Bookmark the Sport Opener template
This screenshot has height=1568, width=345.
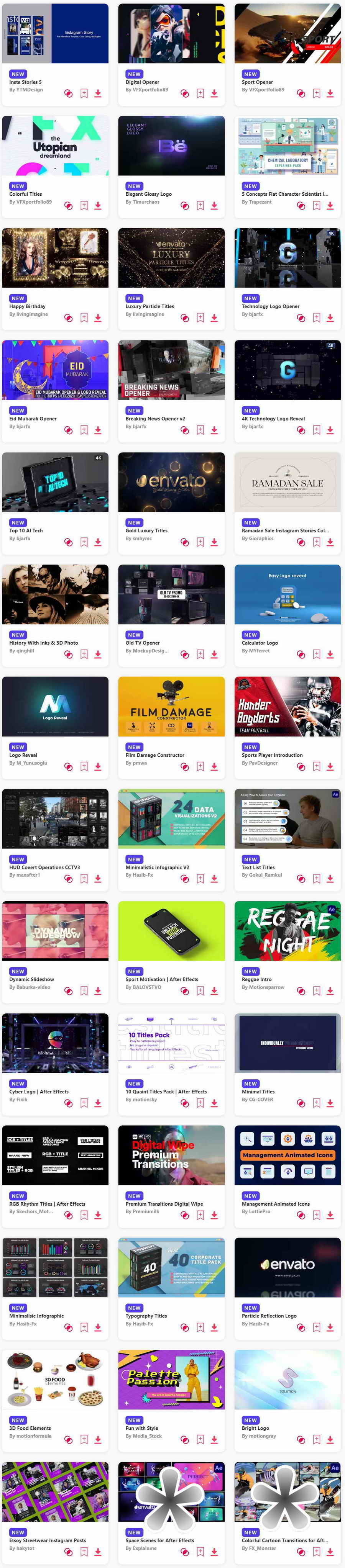[316, 93]
